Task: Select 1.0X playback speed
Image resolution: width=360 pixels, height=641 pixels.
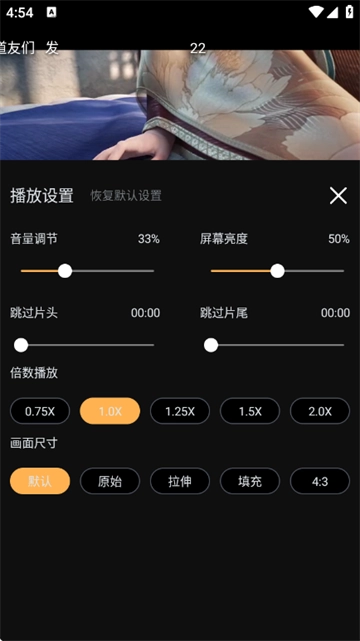Action: (110, 411)
